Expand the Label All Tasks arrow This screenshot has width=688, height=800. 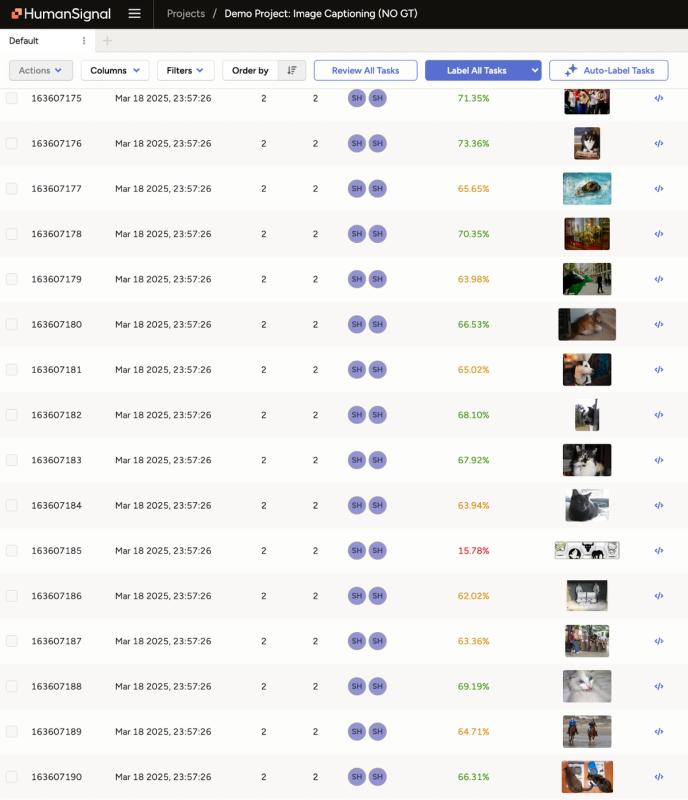(x=535, y=71)
